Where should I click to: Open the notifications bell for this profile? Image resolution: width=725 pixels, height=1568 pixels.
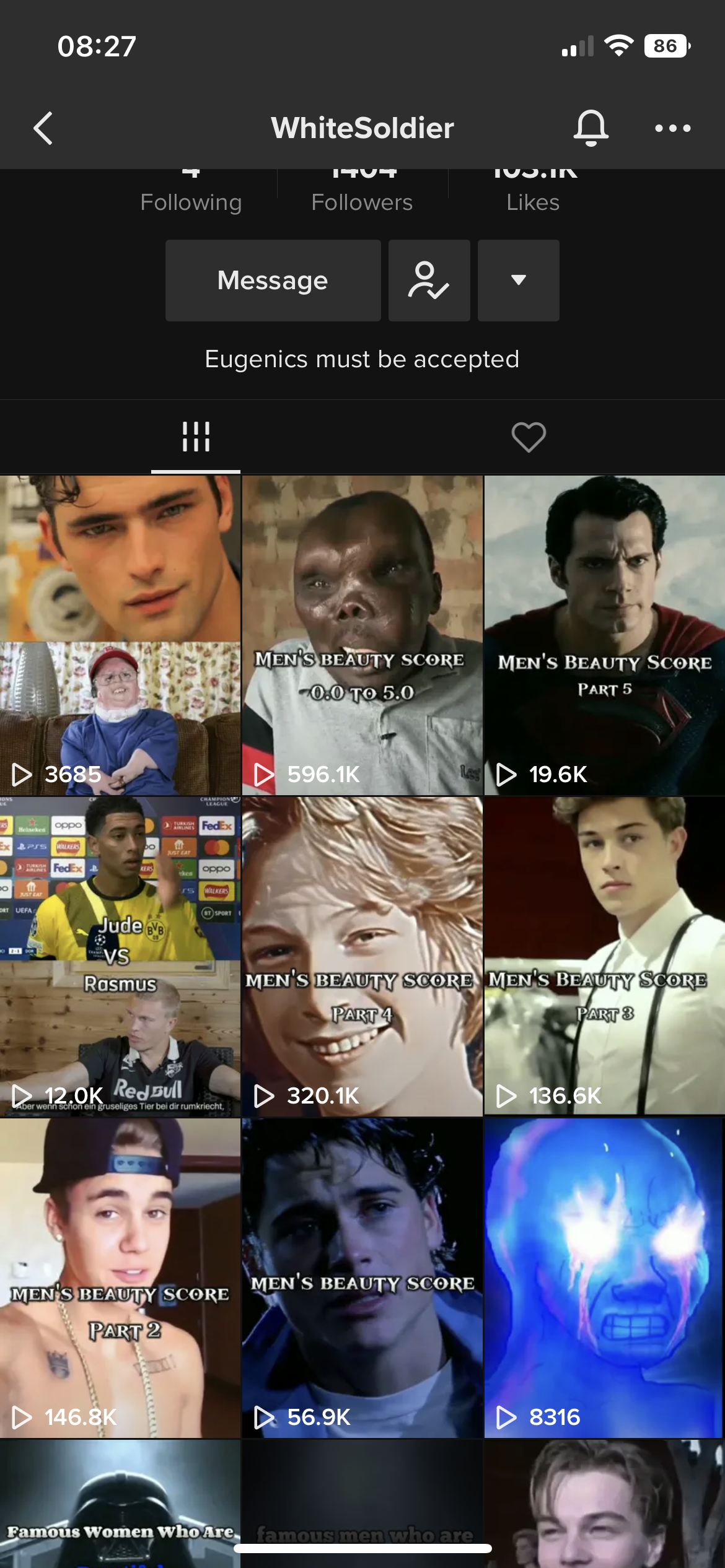coord(591,128)
